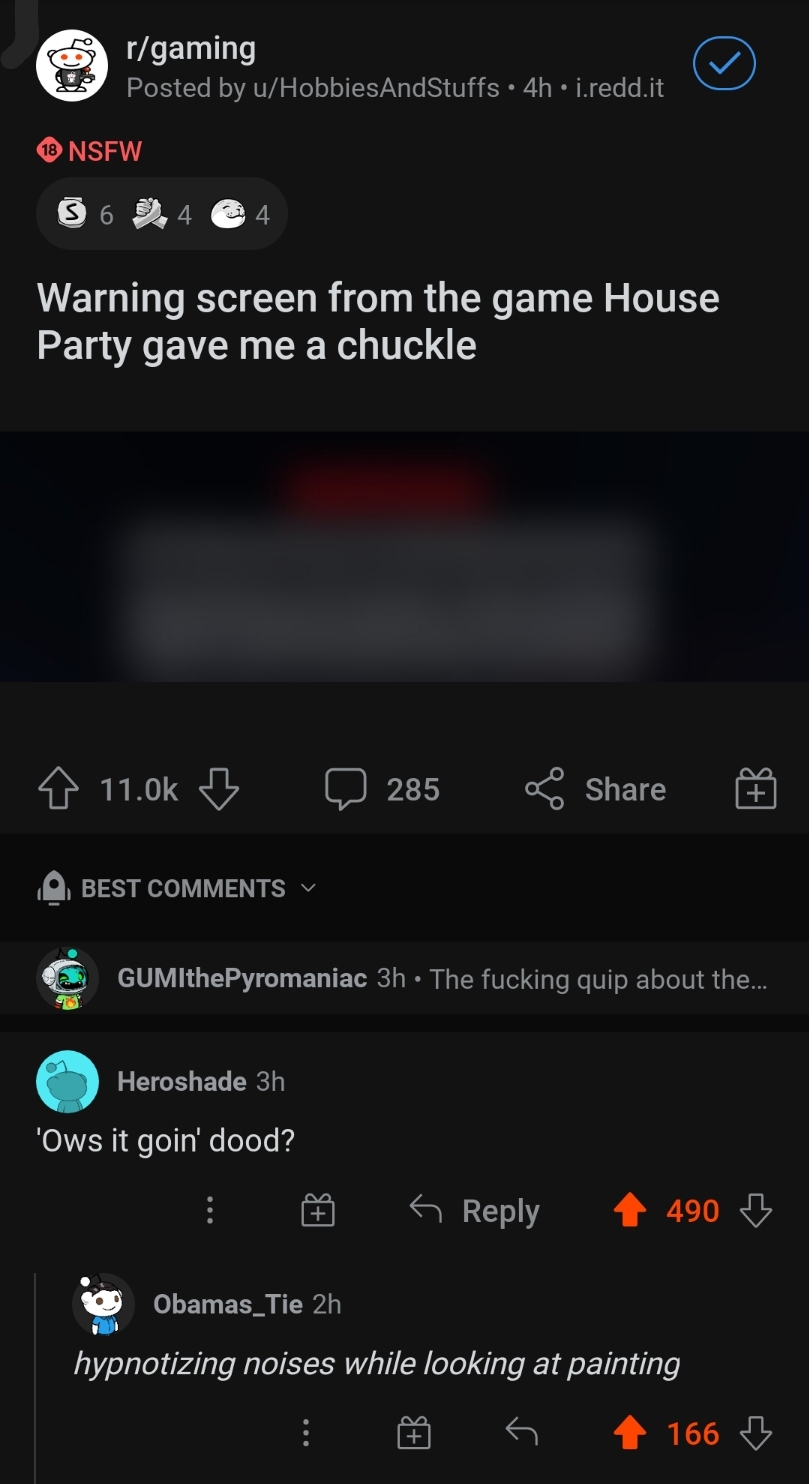Downvote Obamas_Tie's comment
The image size is (809, 1484).
pos(756,1434)
